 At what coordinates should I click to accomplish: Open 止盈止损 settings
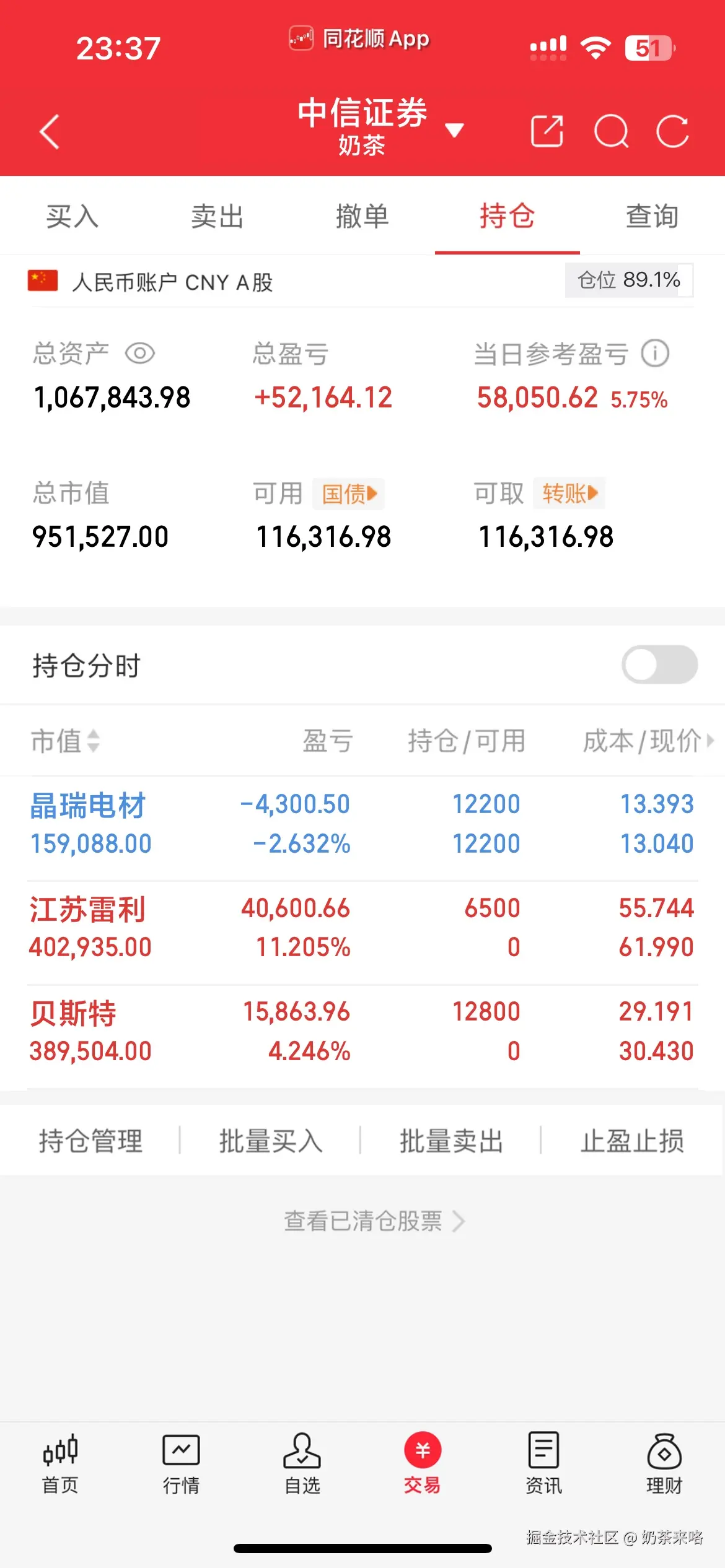point(631,1141)
